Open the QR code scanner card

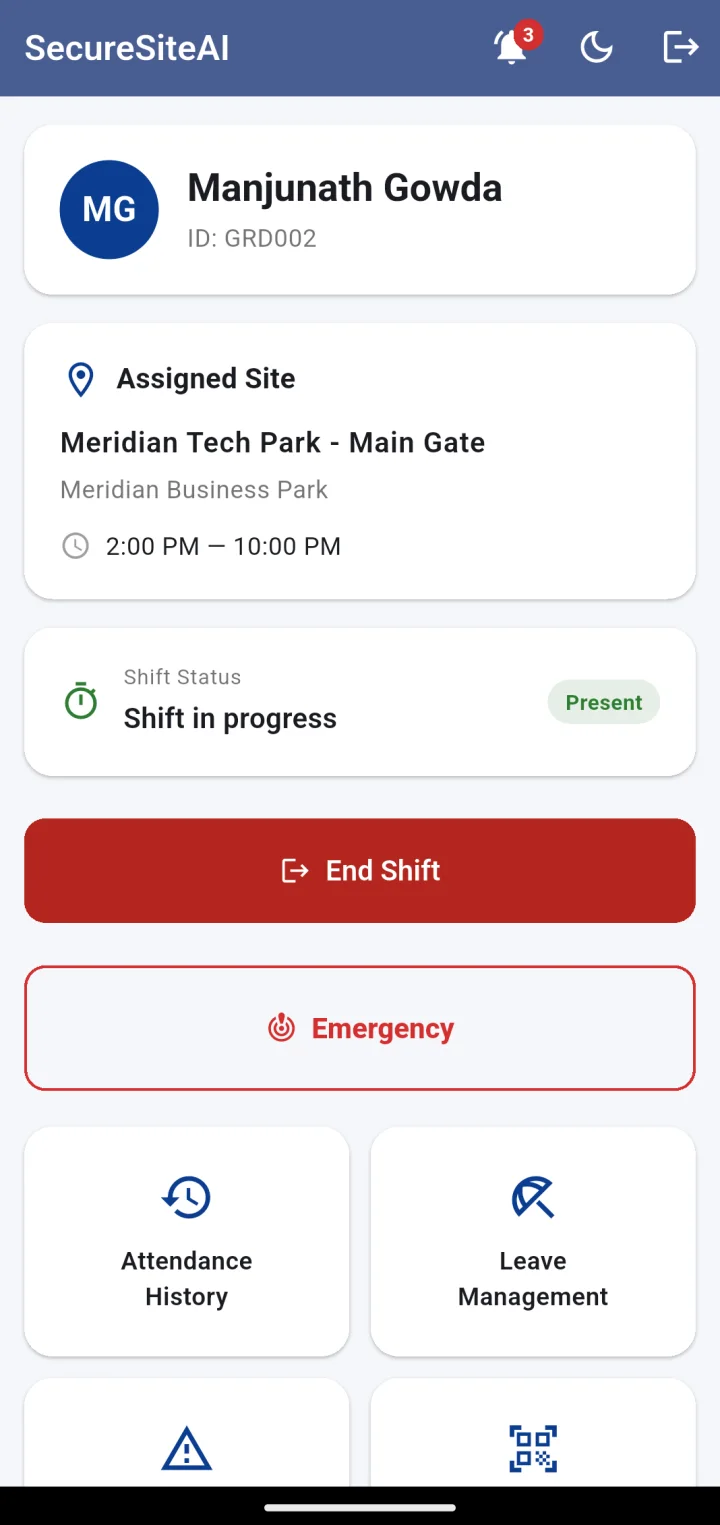[533, 1433]
